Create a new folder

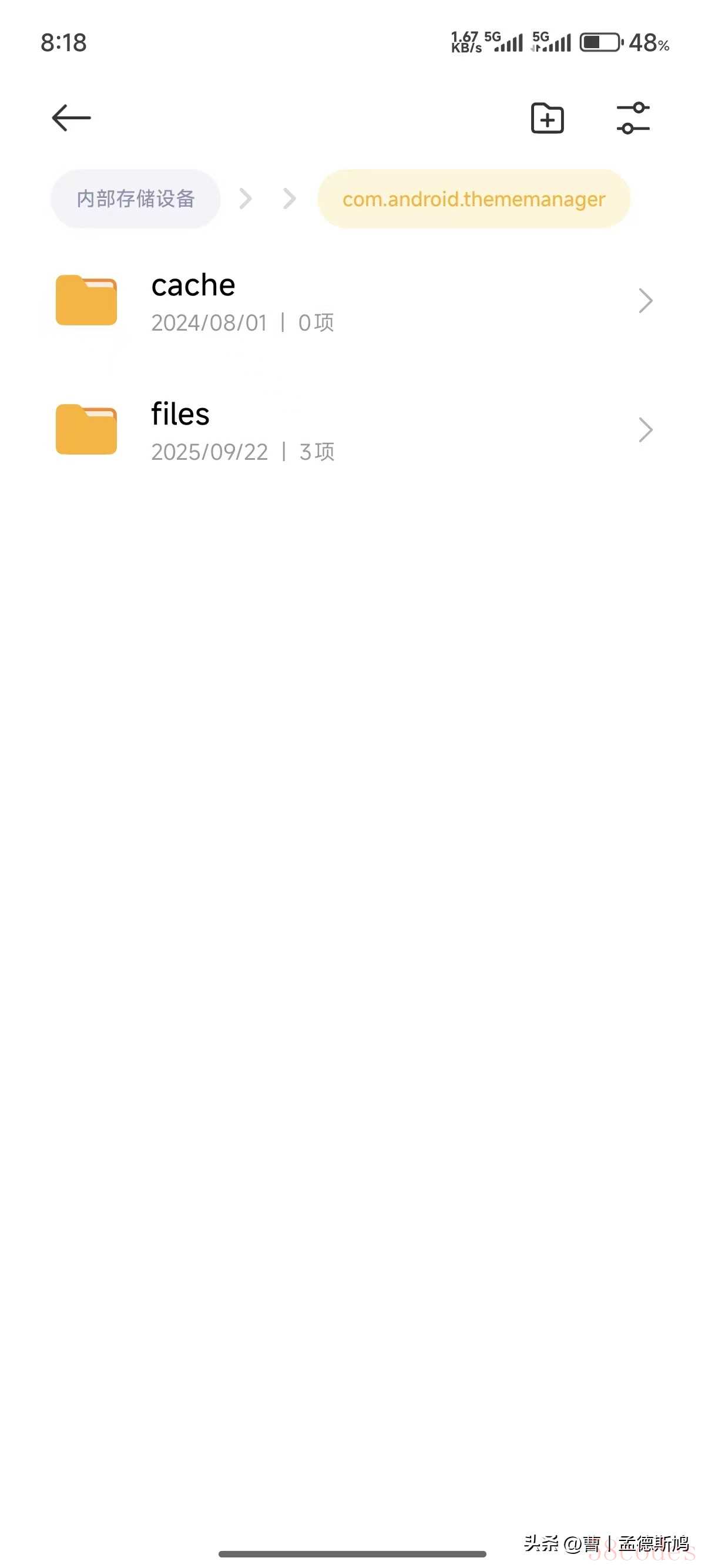tap(547, 118)
